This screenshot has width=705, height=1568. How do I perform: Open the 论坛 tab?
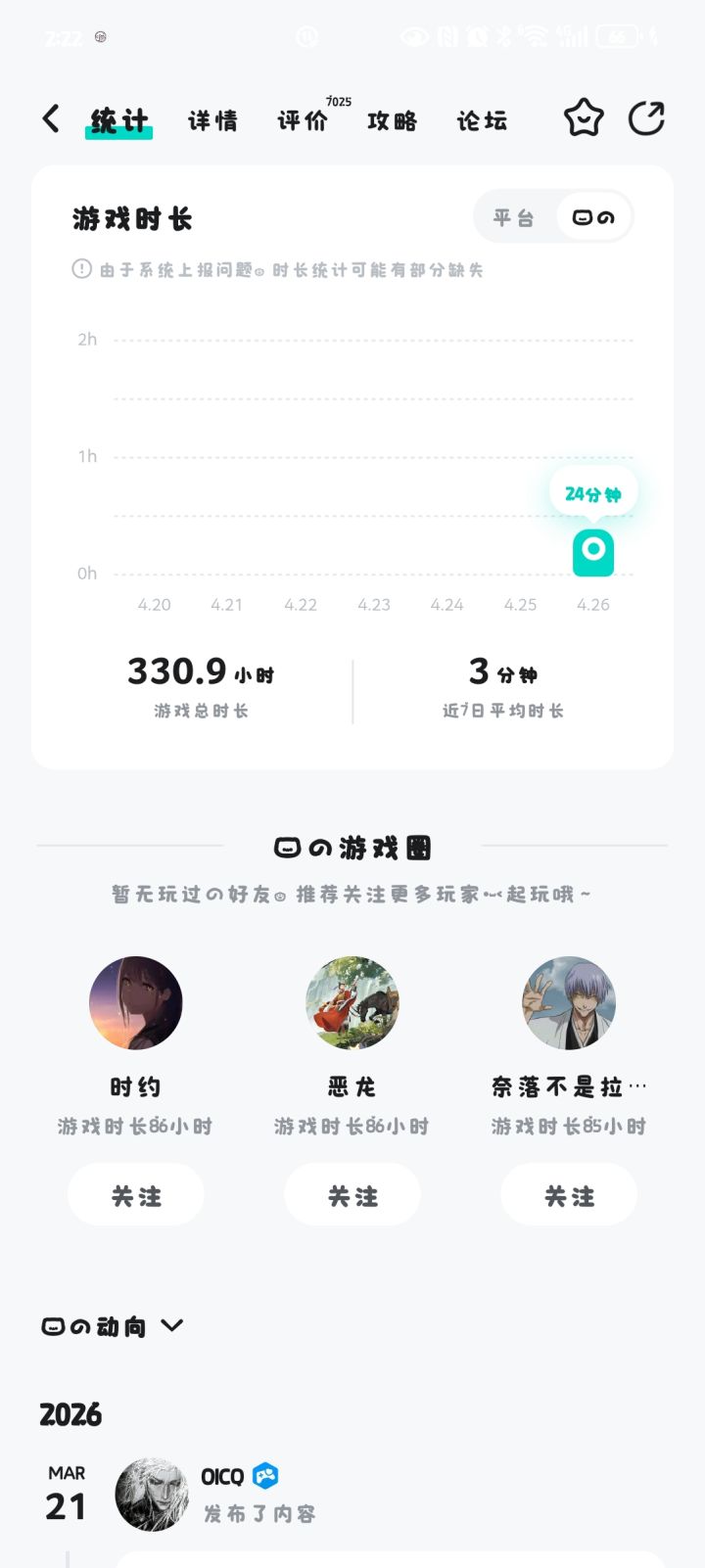point(481,119)
